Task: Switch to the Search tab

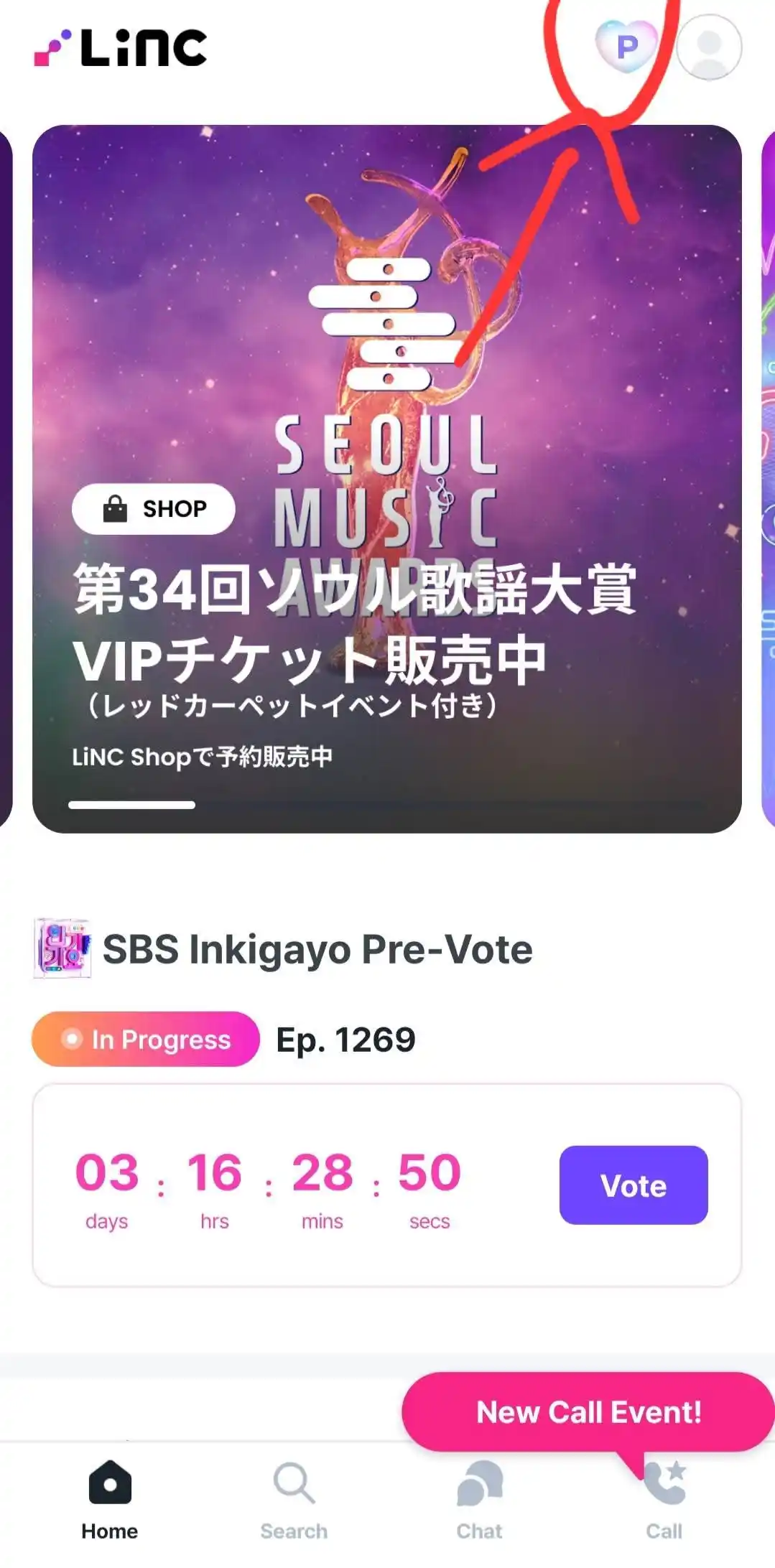Action: (x=294, y=1498)
